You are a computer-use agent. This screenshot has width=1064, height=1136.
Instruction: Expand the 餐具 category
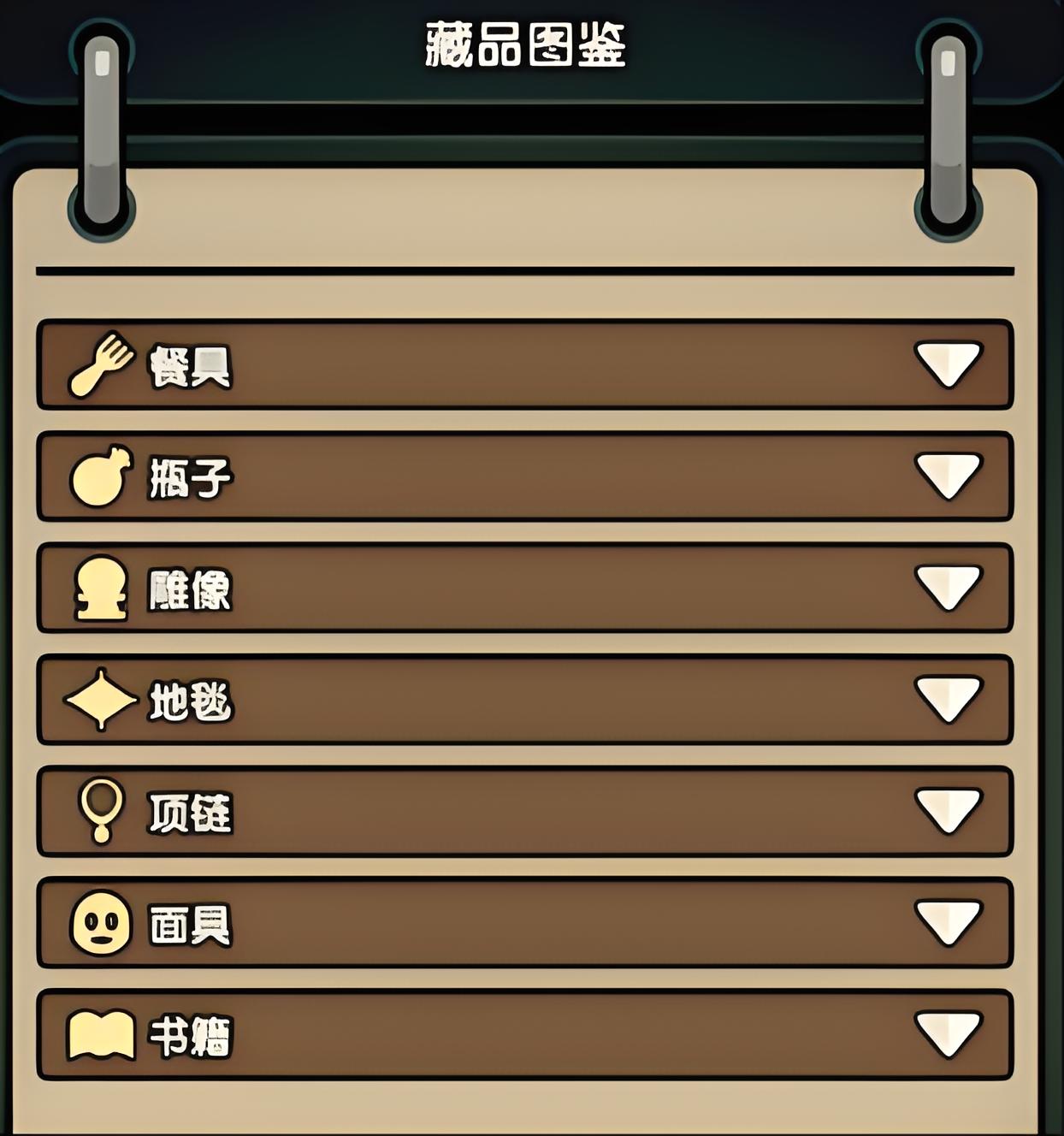click(x=948, y=364)
